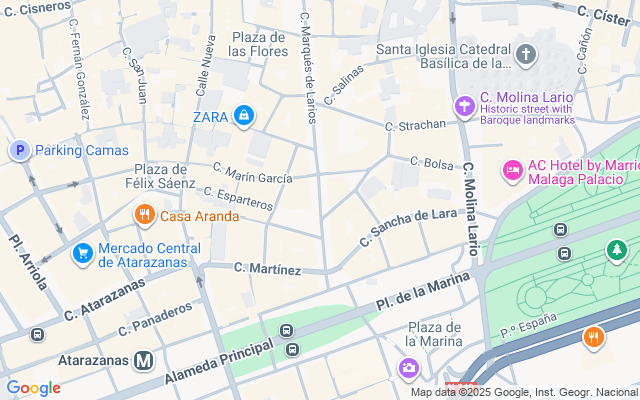The height and width of the screenshot is (400, 640).
Task: View AC Hotel by Marriott Málaga Palacio
Action: pos(513,171)
